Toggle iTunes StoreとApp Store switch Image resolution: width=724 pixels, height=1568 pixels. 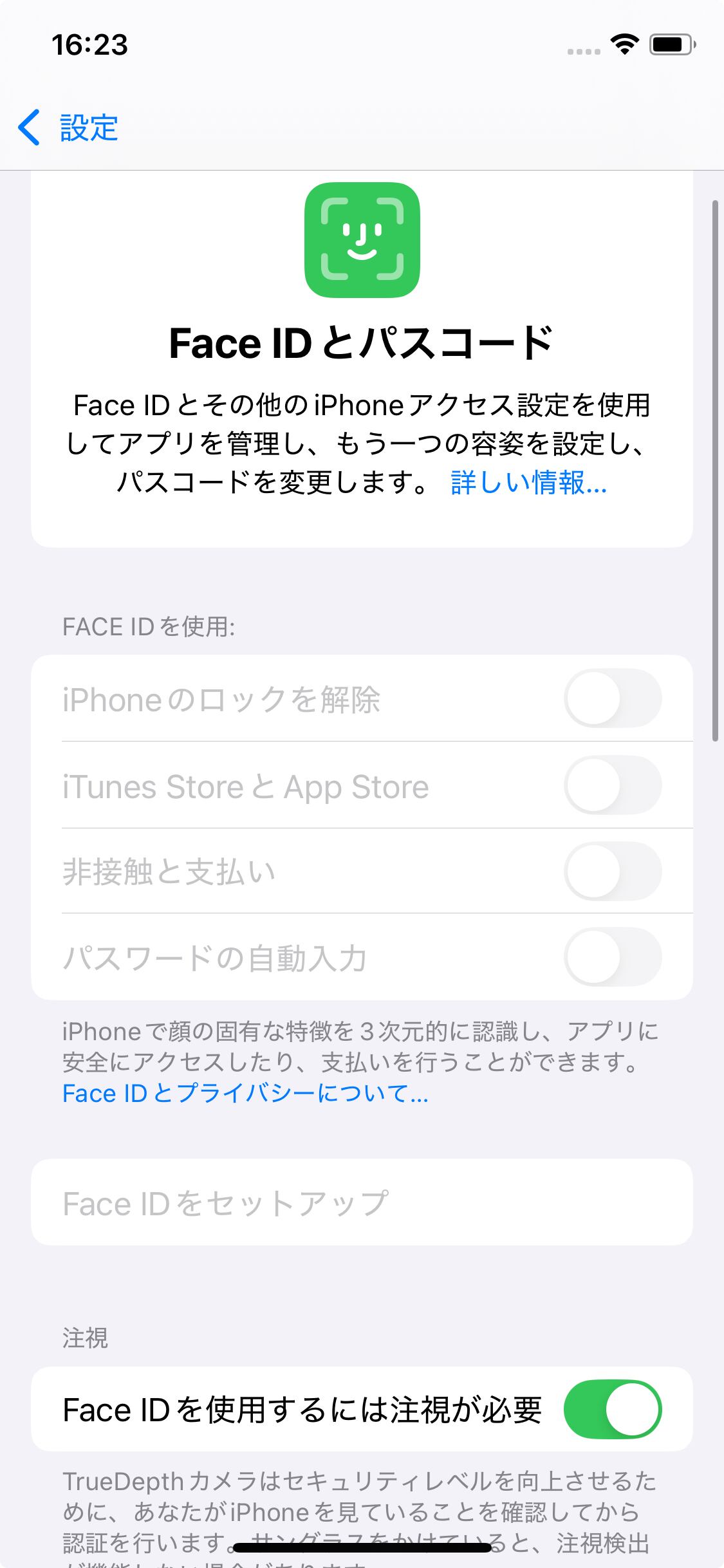pyautogui.click(x=613, y=785)
